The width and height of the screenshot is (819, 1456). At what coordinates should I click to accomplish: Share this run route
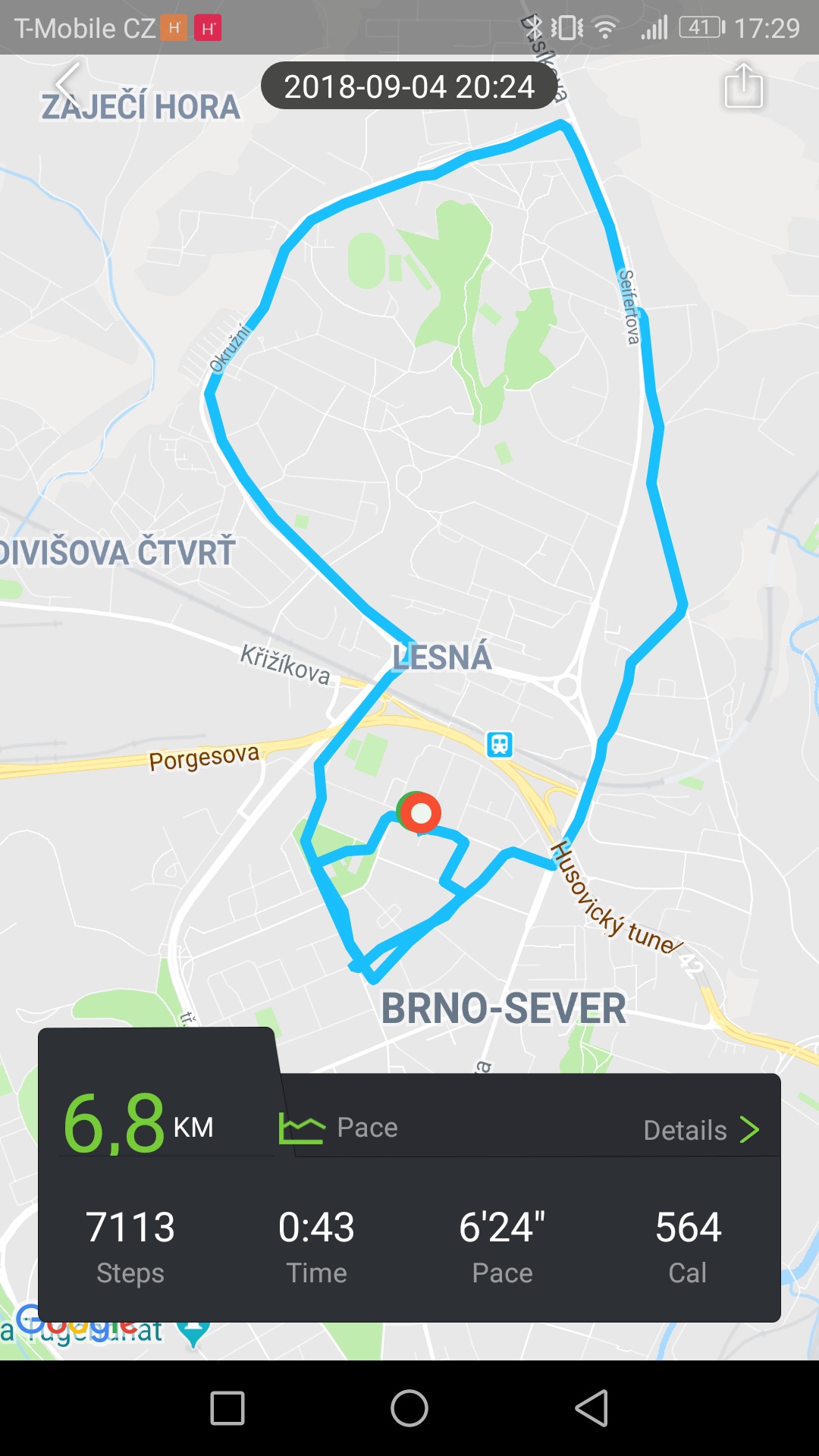[743, 86]
